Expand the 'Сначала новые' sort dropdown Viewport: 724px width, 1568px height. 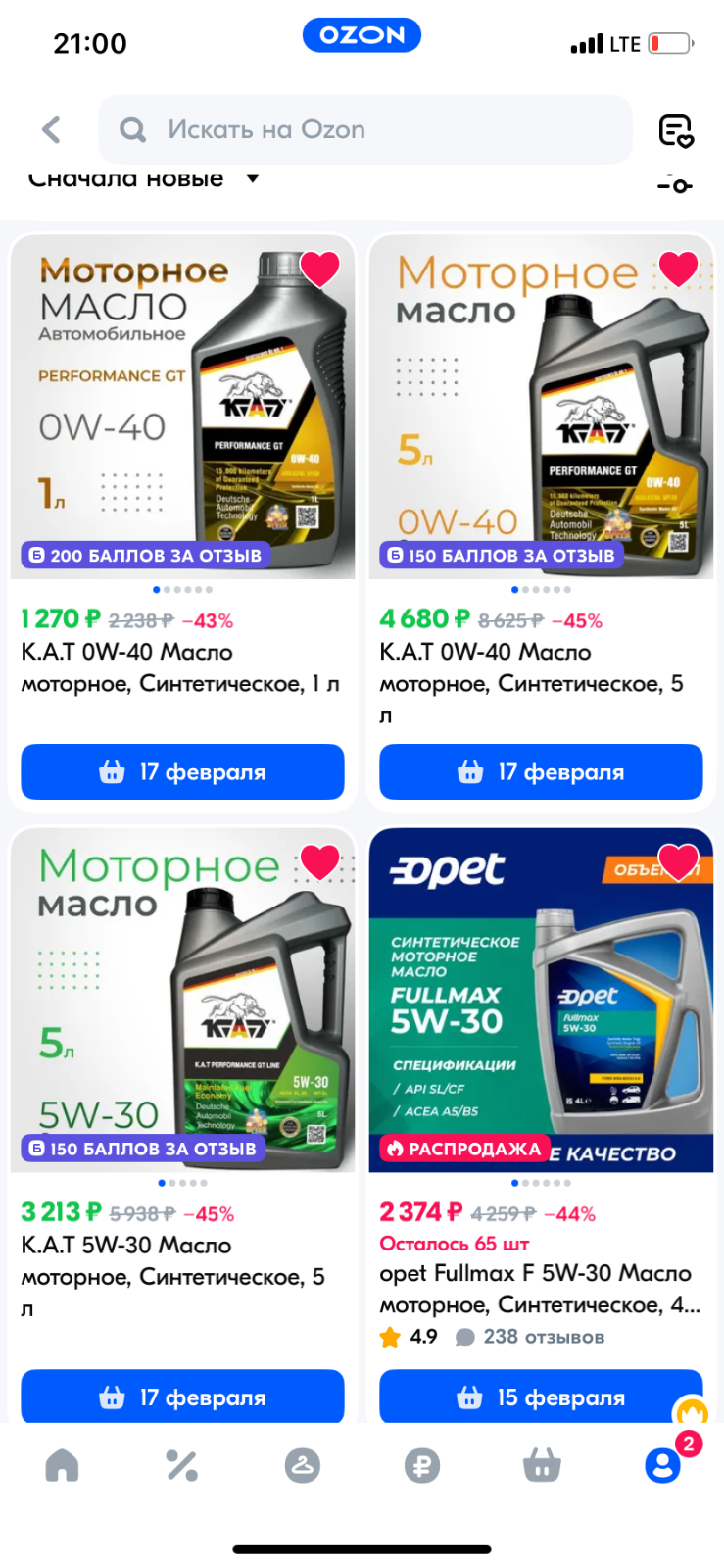coord(143,178)
